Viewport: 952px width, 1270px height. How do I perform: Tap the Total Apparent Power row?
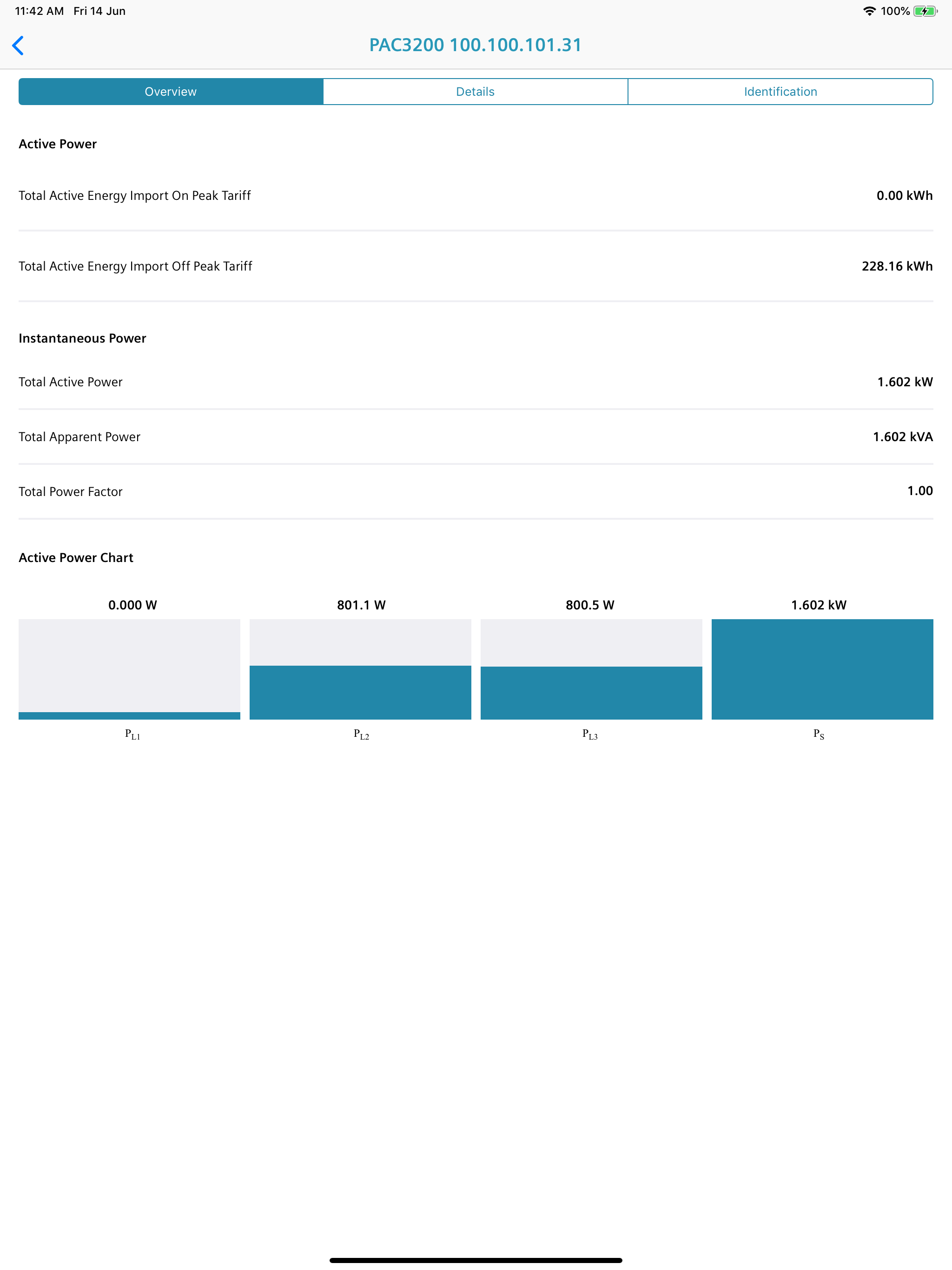pyautogui.click(x=476, y=437)
